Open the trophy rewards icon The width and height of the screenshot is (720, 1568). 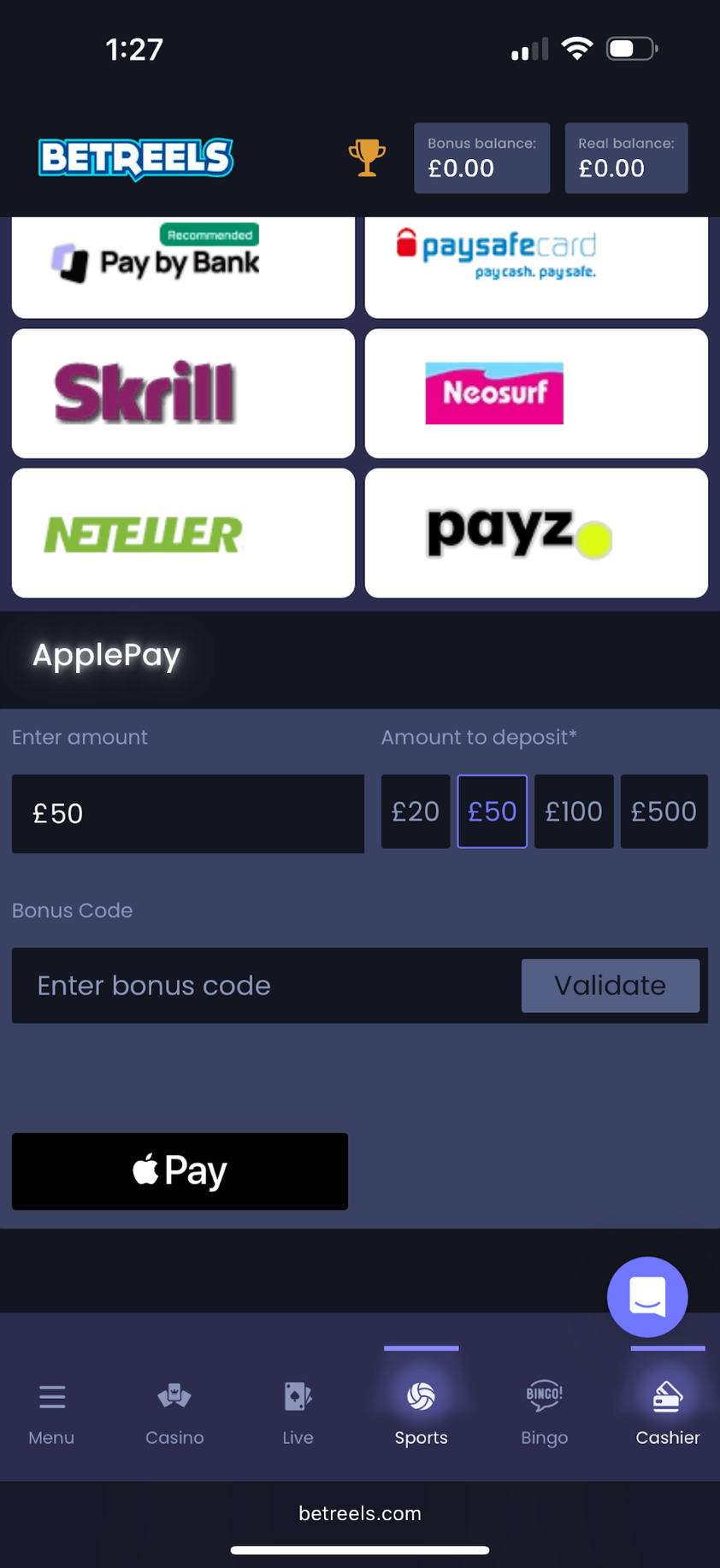(x=367, y=158)
